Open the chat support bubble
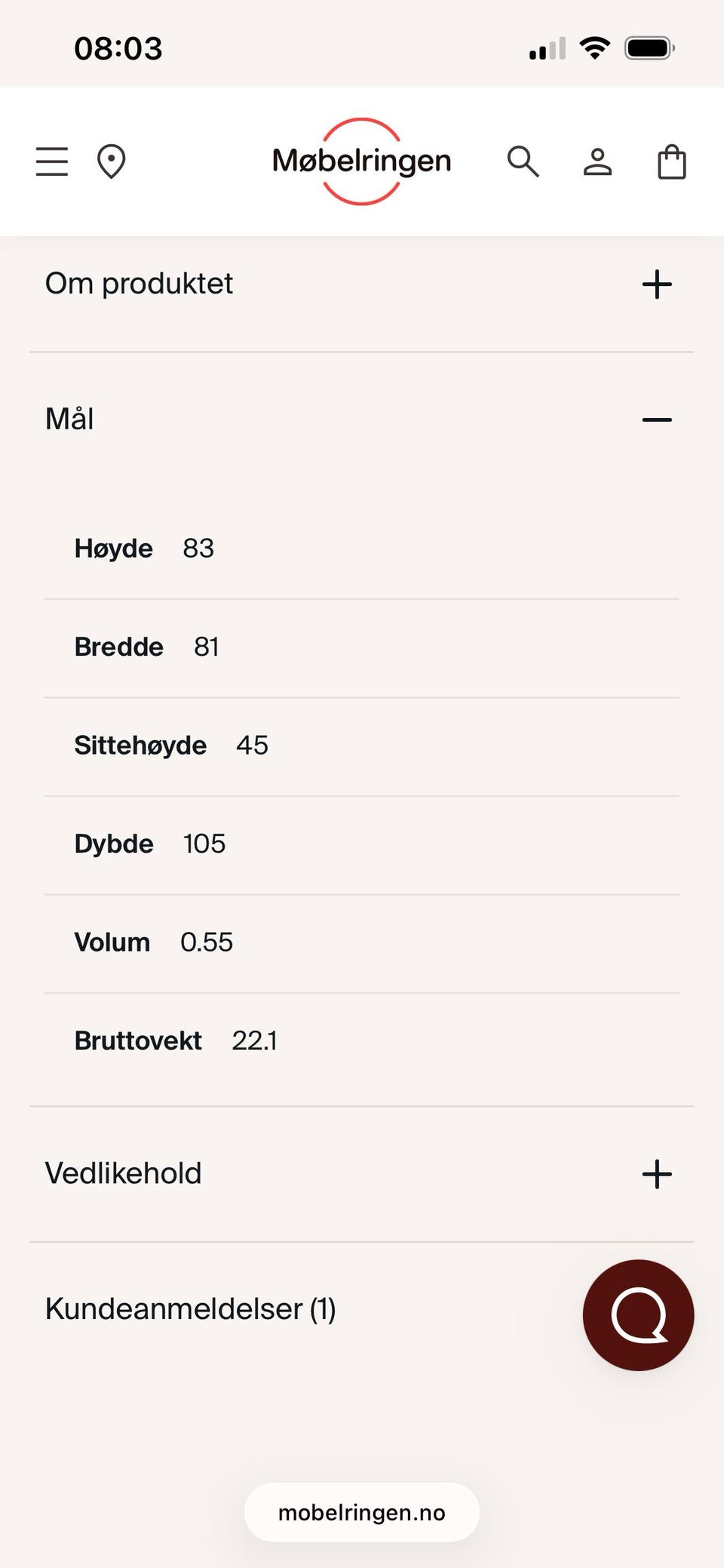The image size is (724, 1568). [x=638, y=1315]
